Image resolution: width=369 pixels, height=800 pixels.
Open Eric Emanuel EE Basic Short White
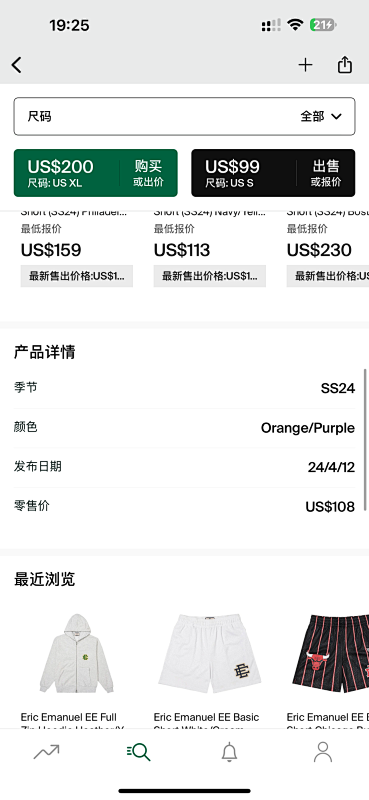tap(209, 669)
